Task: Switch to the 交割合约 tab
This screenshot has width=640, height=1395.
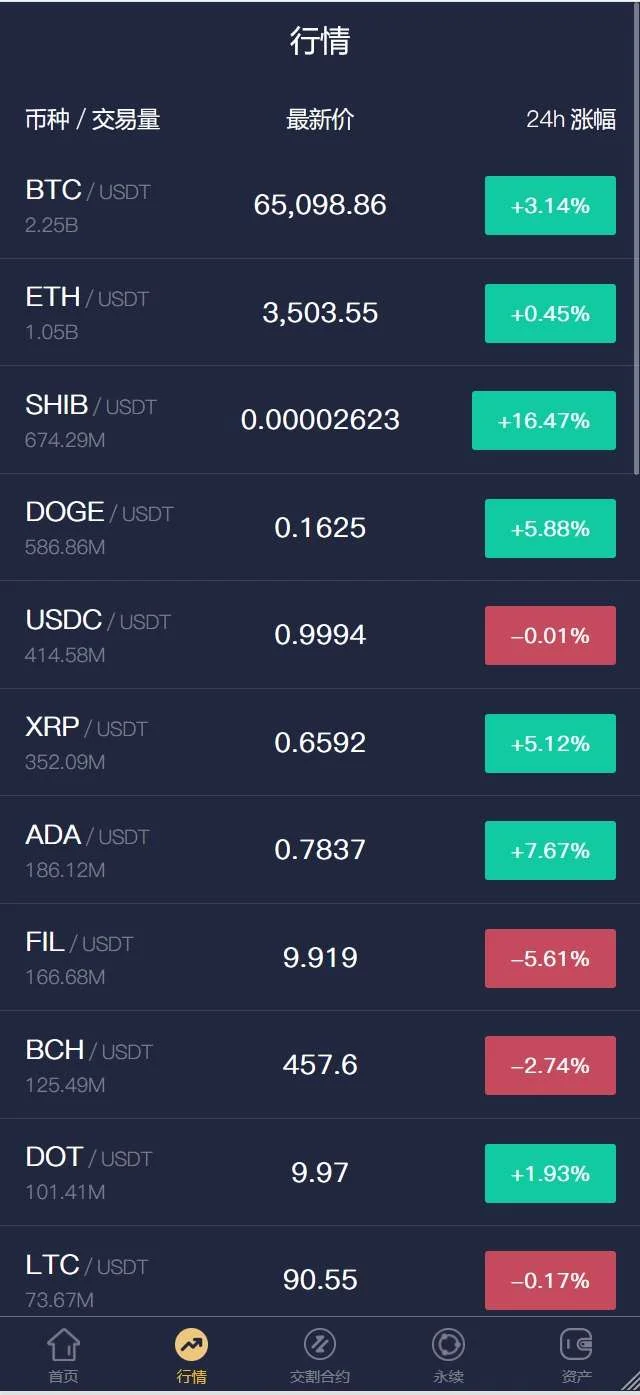Action: [x=320, y=1355]
